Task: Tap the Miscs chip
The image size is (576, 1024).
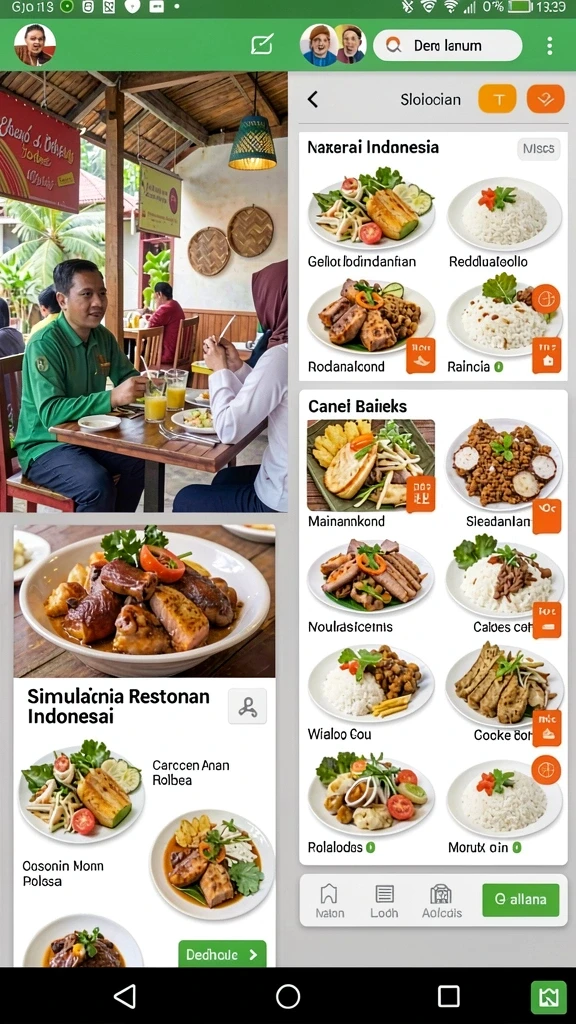Action: (x=539, y=149)
